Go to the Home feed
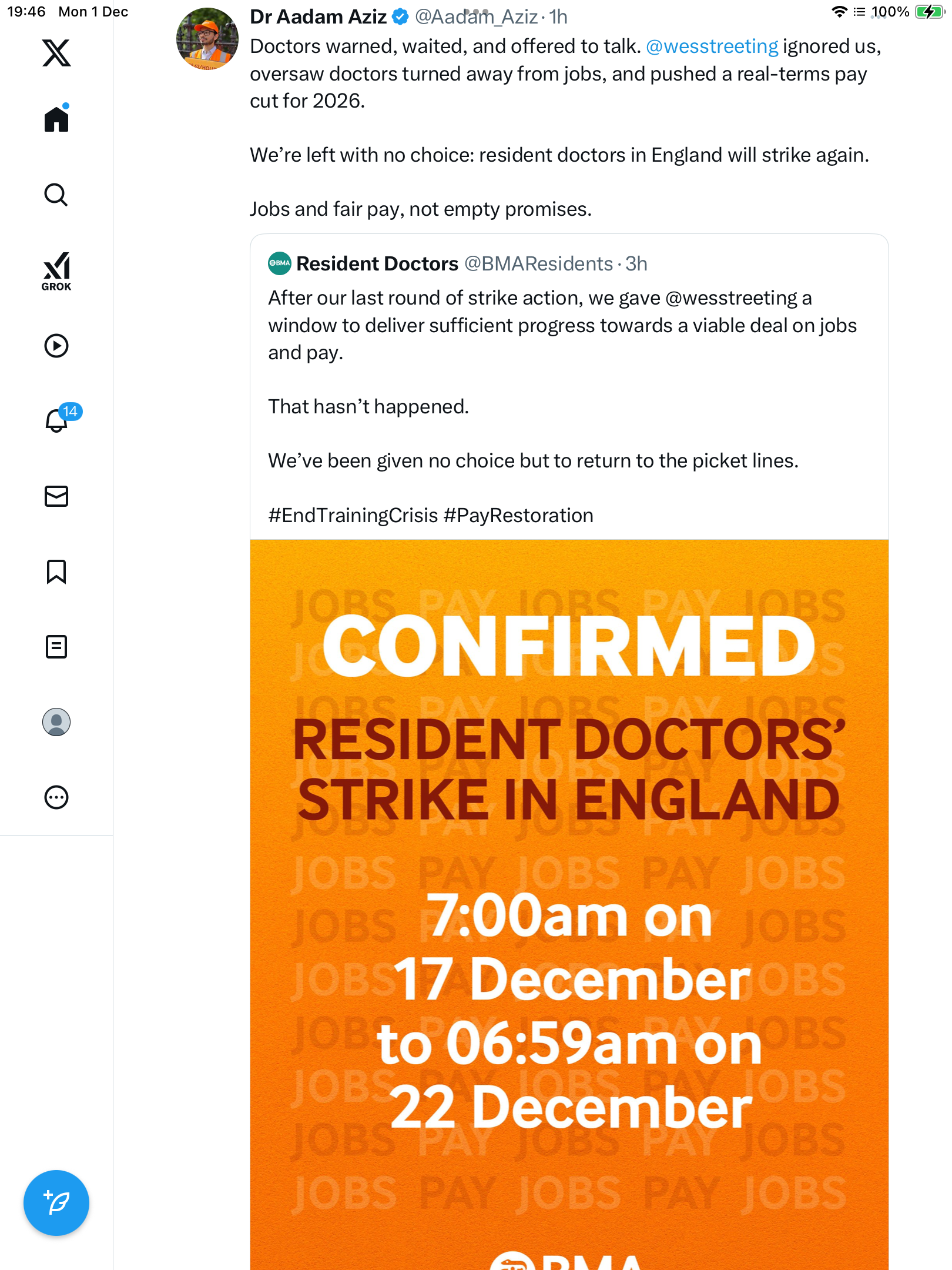Screen dimensions: 952x1270 tap(56, 119)
